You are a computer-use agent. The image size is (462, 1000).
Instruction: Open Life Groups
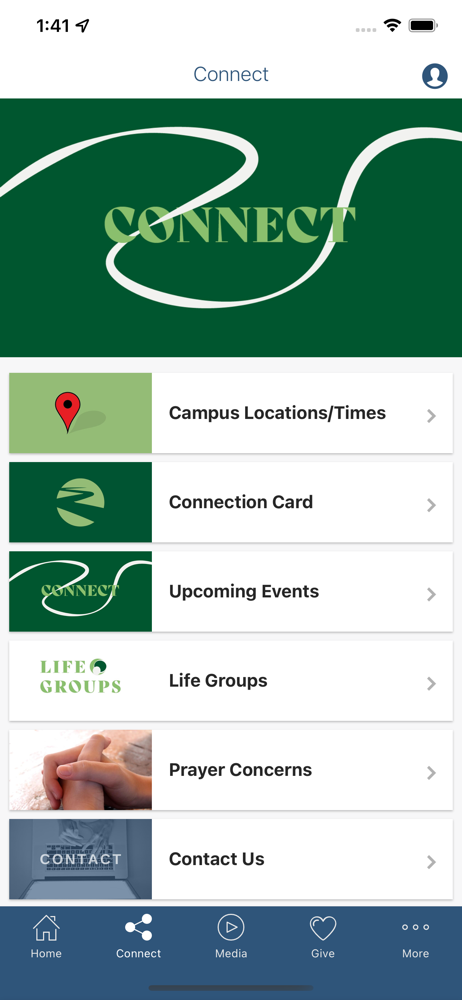(x=231, y=681)
